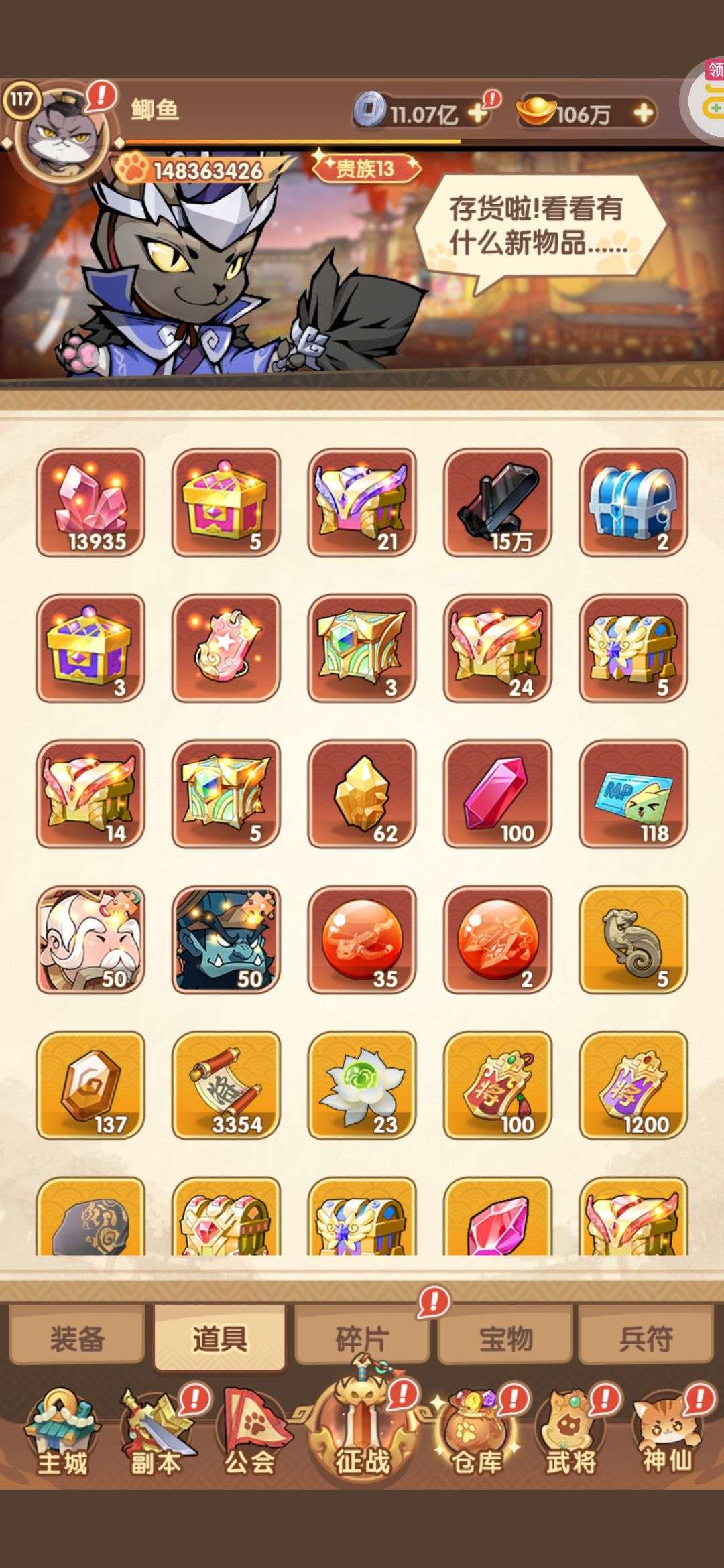
Task: Select the black crystal item with 15万
Action: pos(497,502)
